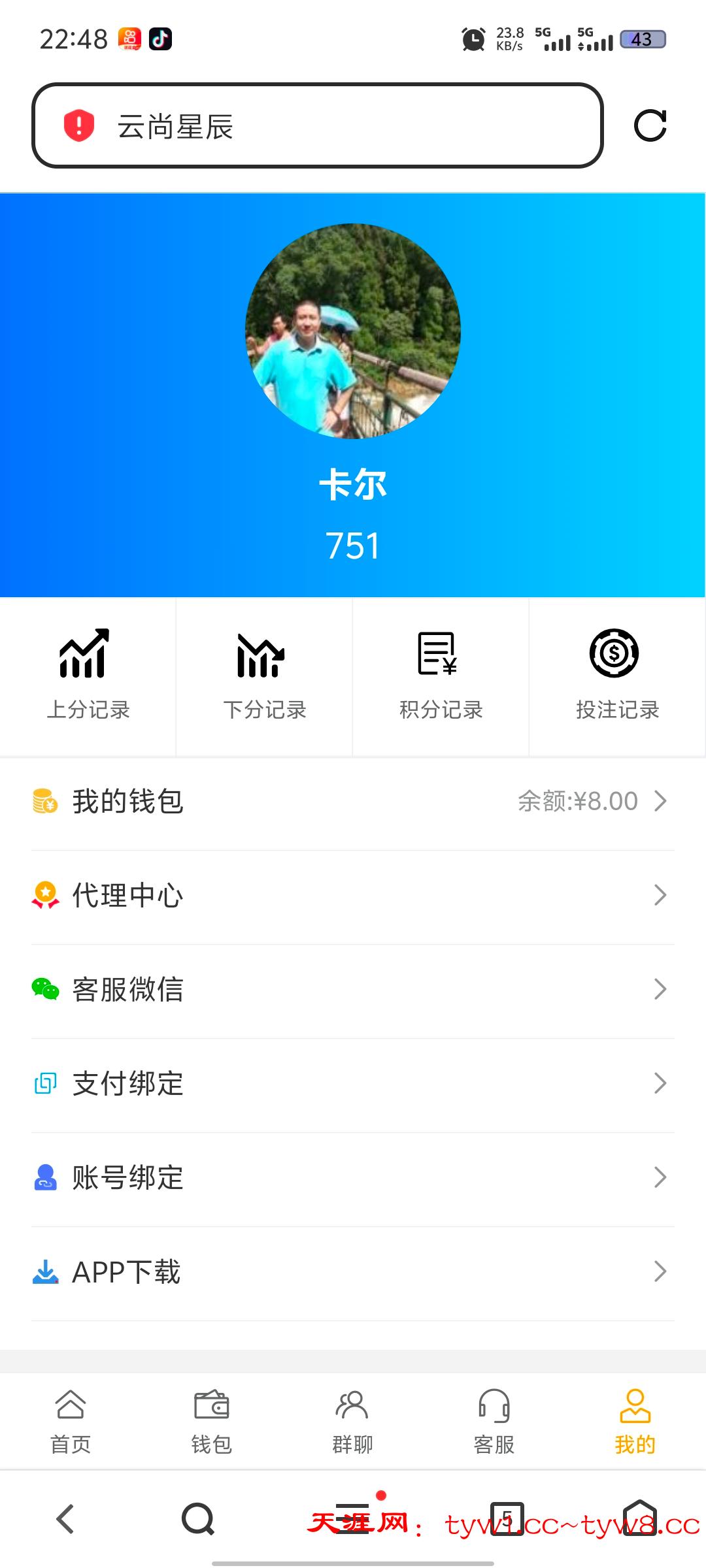Click the username 卡尔
Screen dimensions: 706x1568
[353, 485]
